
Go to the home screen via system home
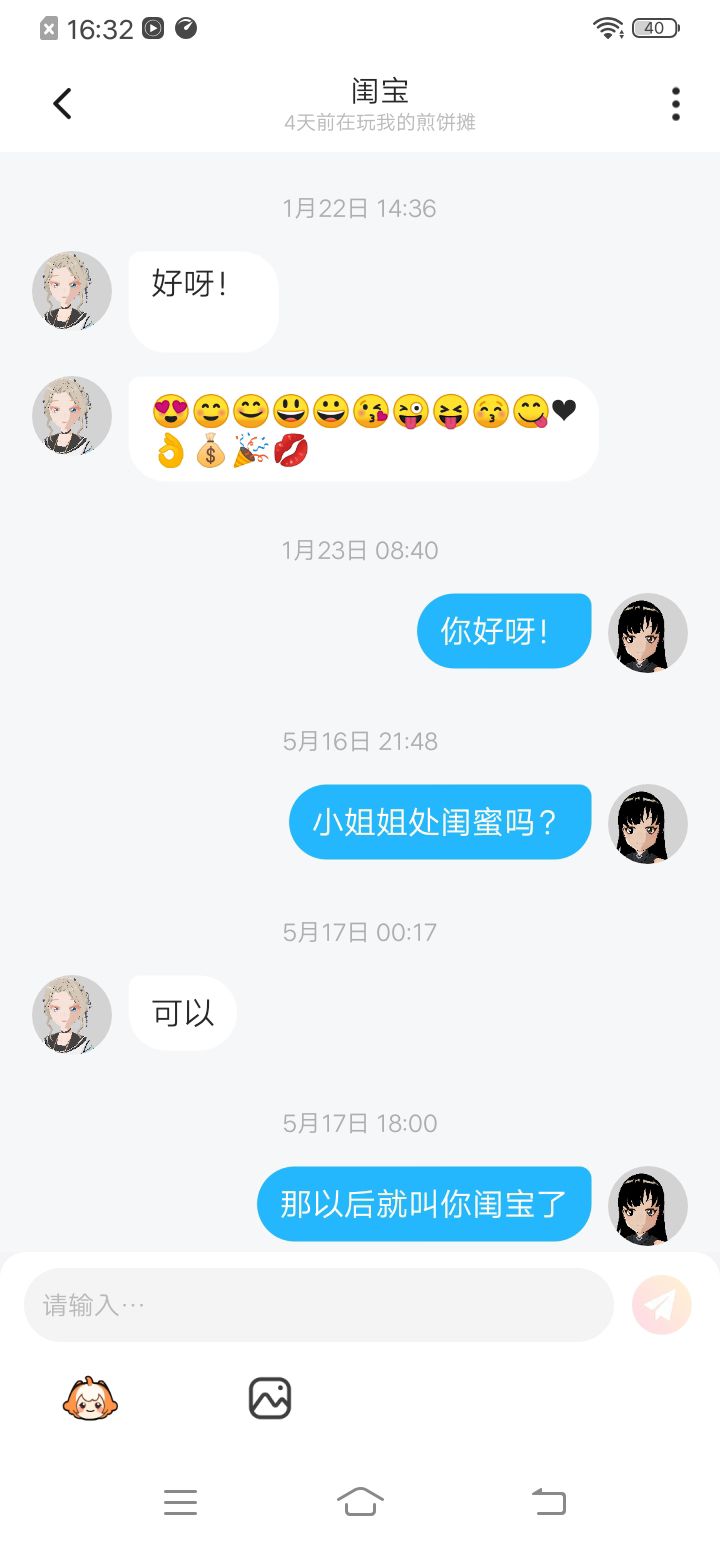360,1502
